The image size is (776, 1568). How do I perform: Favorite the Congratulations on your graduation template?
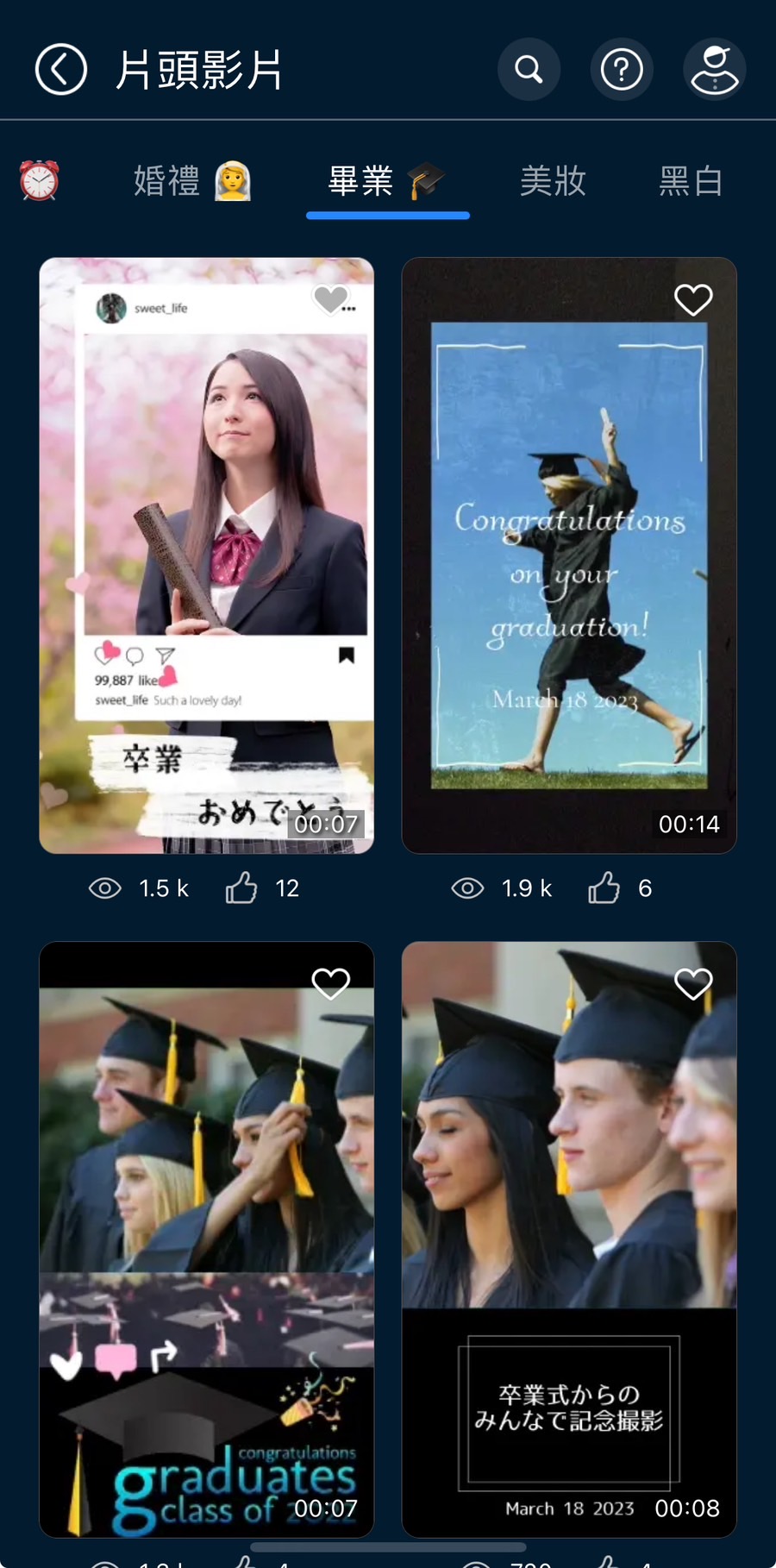click(x=693, y=299)
